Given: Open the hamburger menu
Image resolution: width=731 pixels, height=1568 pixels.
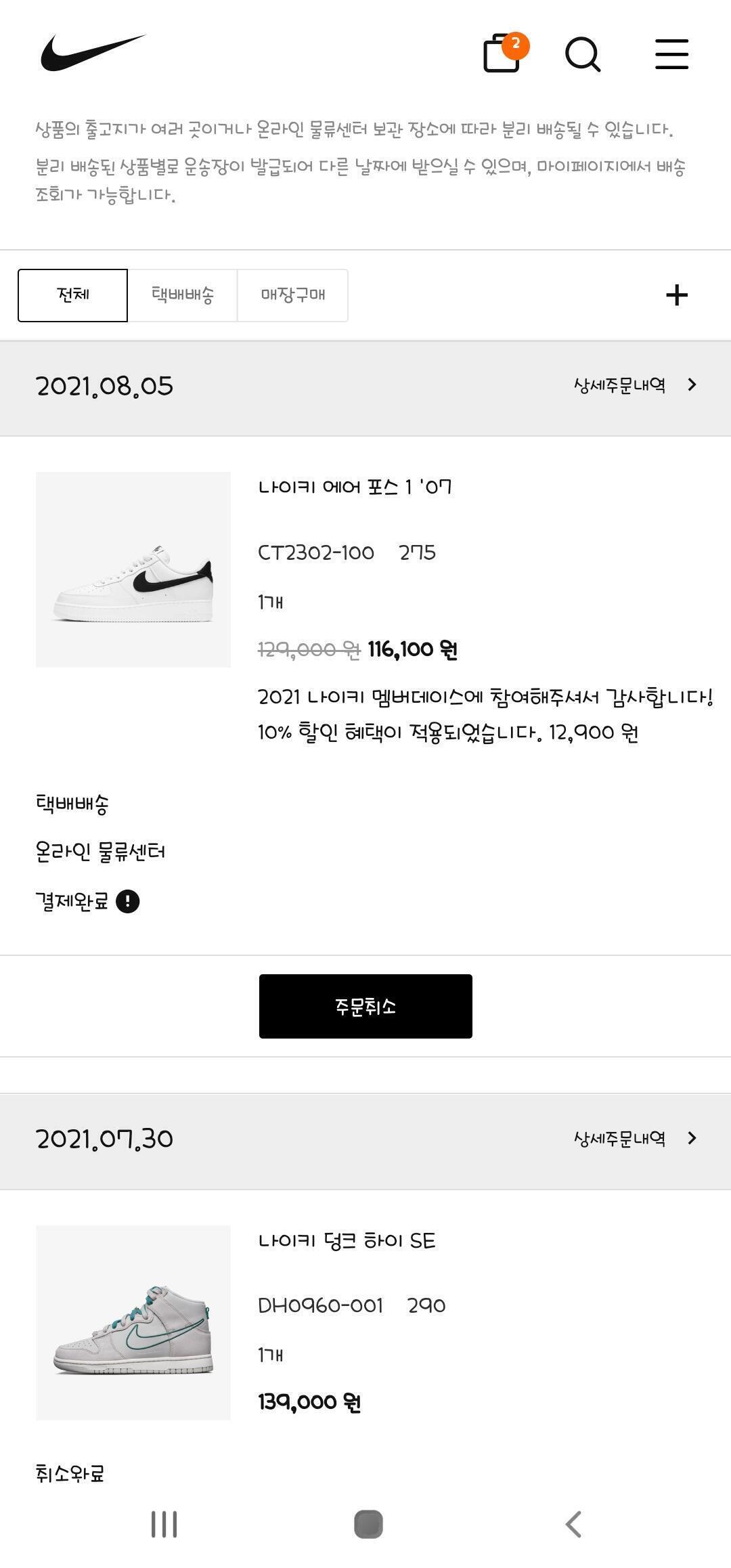Looking at the screenshot, I should pos(671,54).
